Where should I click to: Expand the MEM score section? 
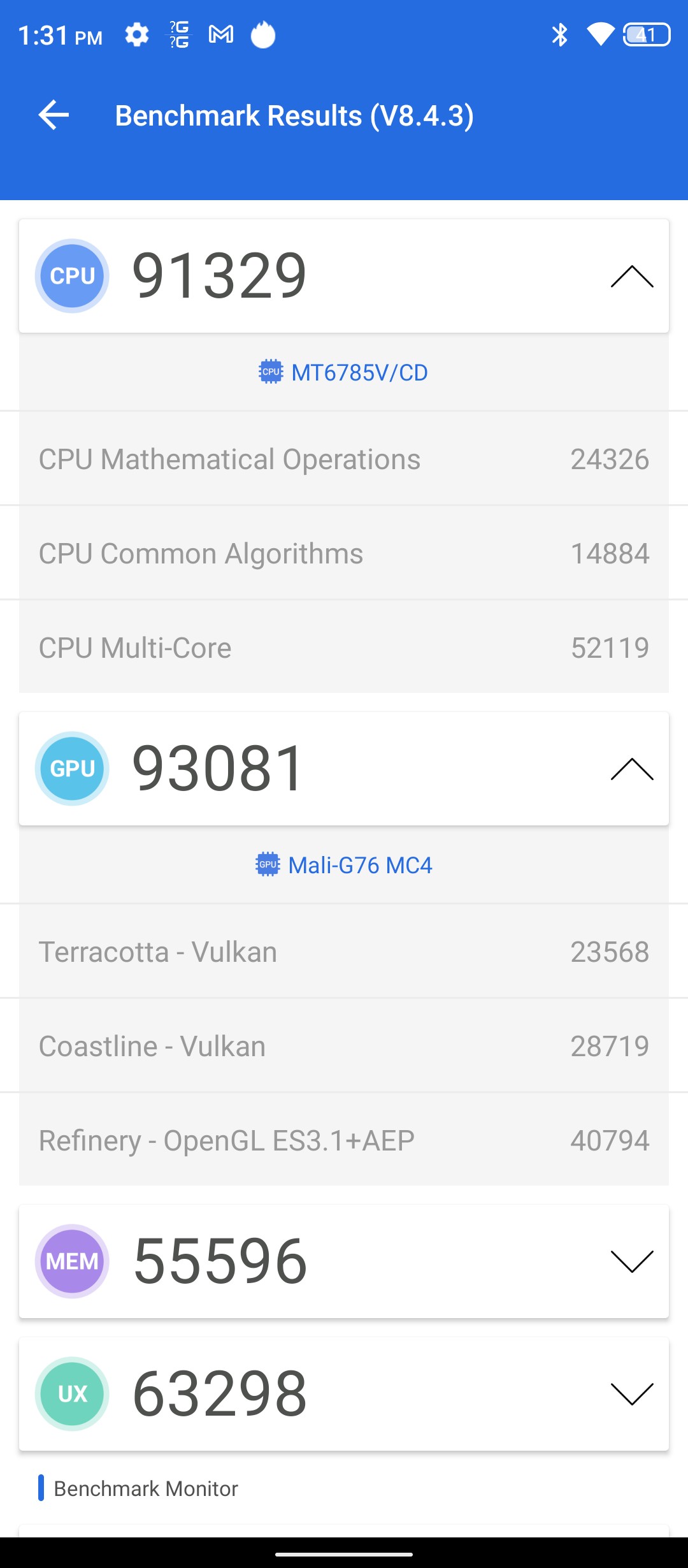(x=631, y=1261)
